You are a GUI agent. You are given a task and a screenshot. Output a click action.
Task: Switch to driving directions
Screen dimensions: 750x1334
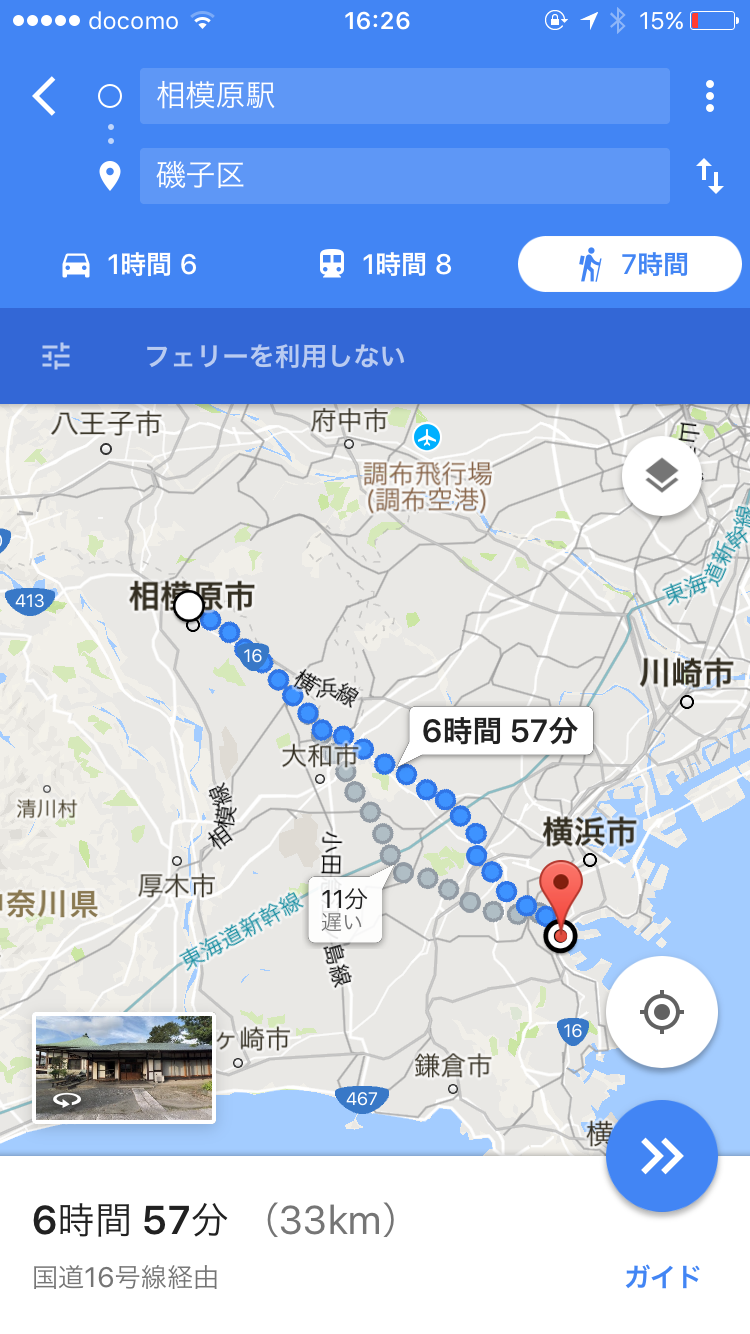[130, 265]
